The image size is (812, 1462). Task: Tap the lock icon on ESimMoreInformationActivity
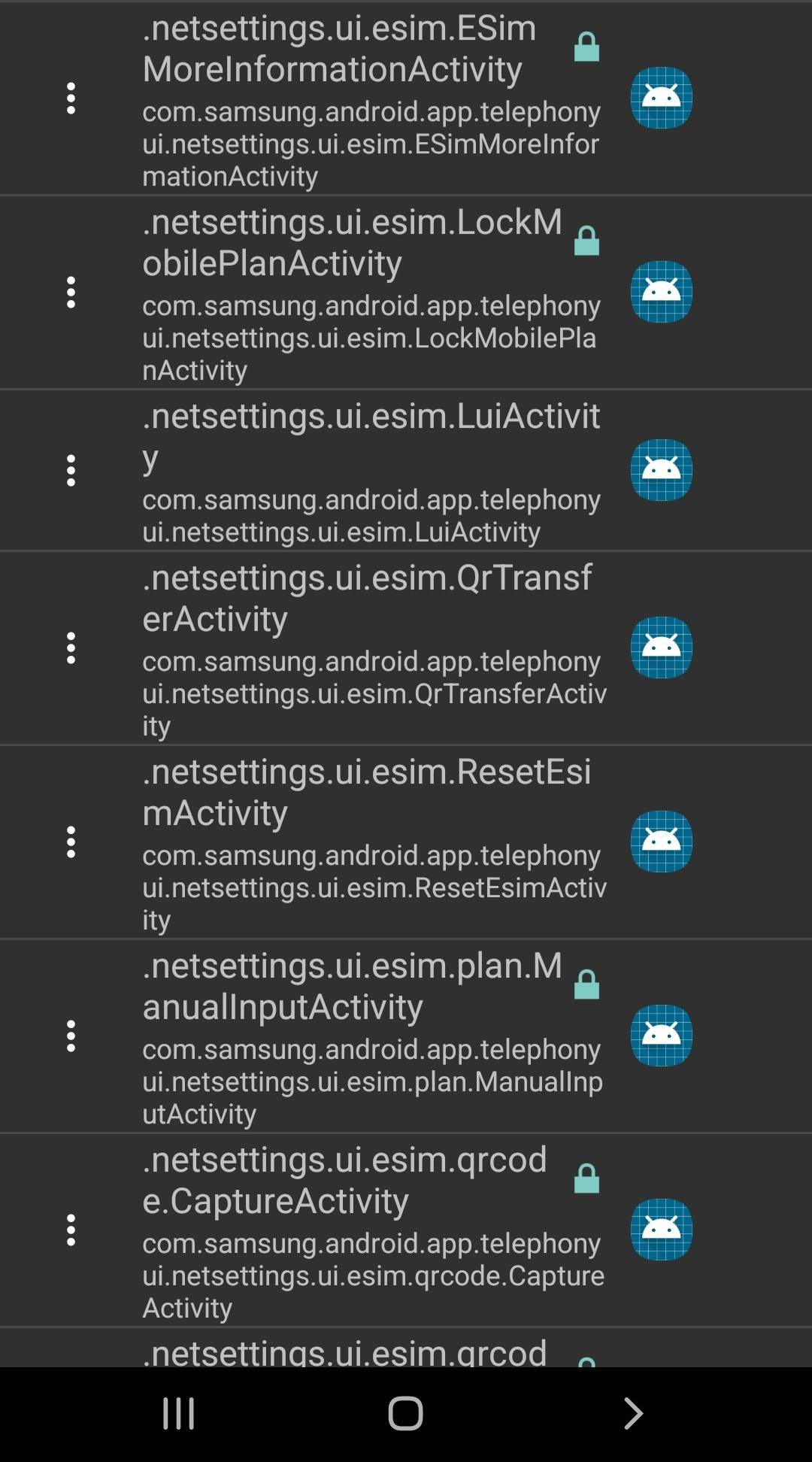[586, 47]
